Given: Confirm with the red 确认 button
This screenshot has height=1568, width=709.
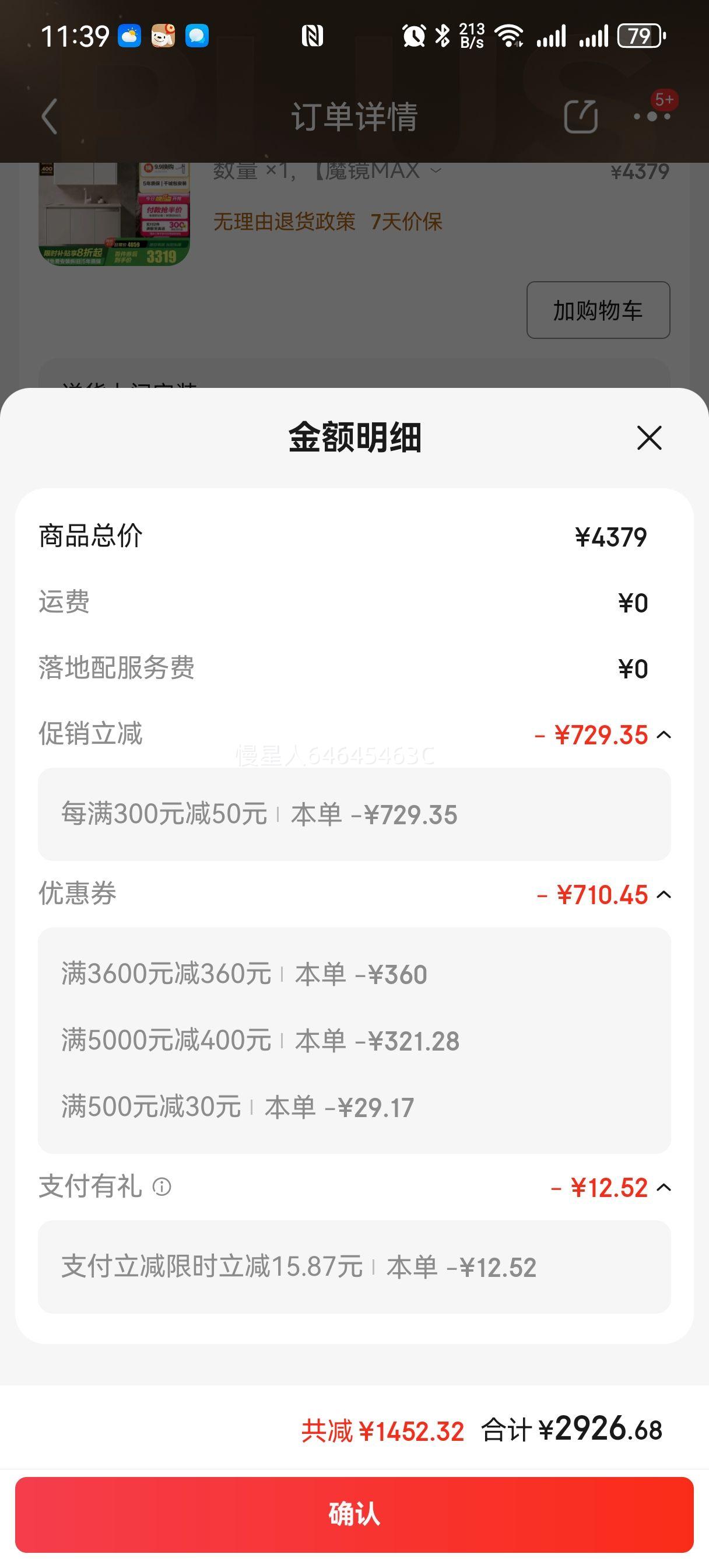Looking at the screenshot, I should pos(354,1514).
